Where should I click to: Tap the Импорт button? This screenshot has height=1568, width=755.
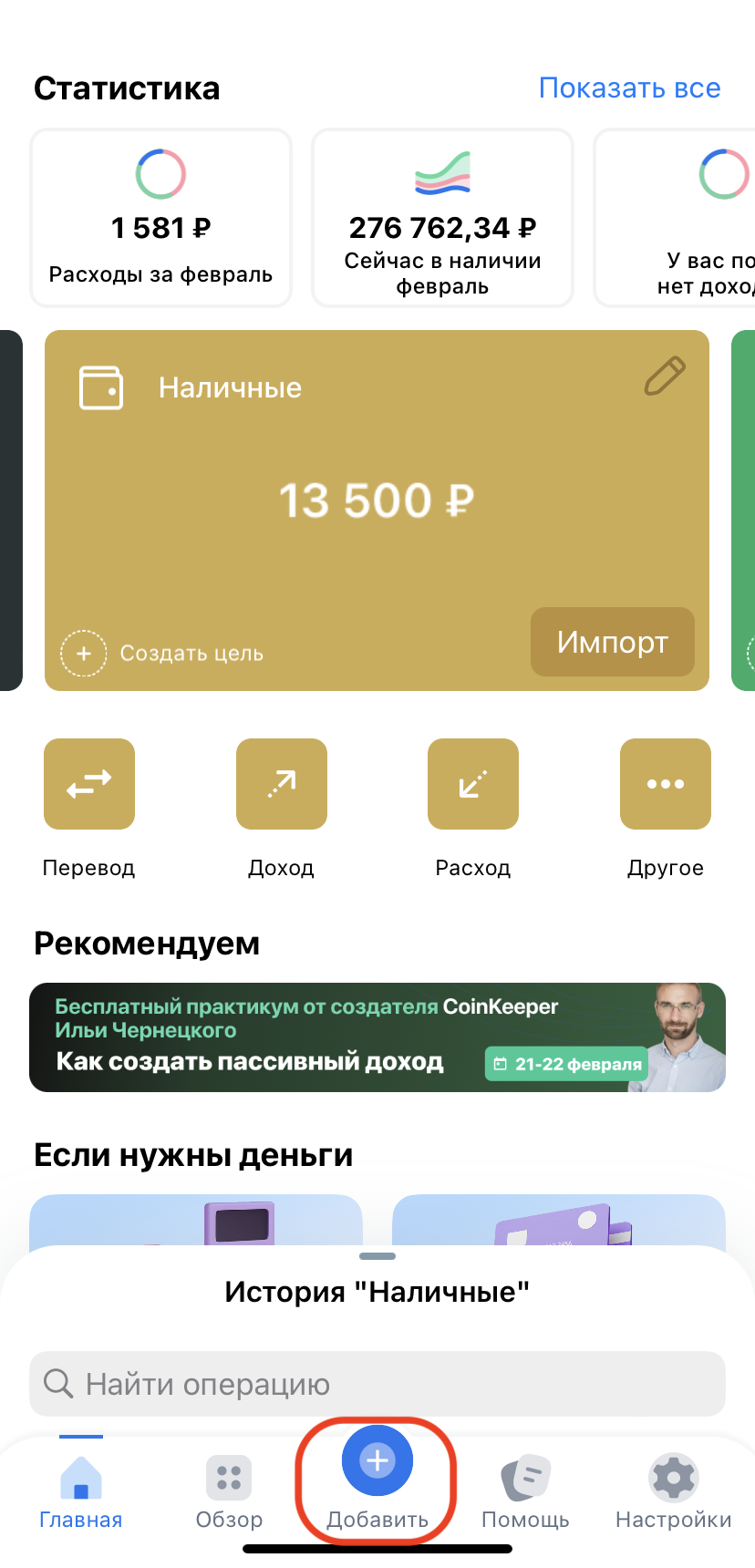coord(612,642)
